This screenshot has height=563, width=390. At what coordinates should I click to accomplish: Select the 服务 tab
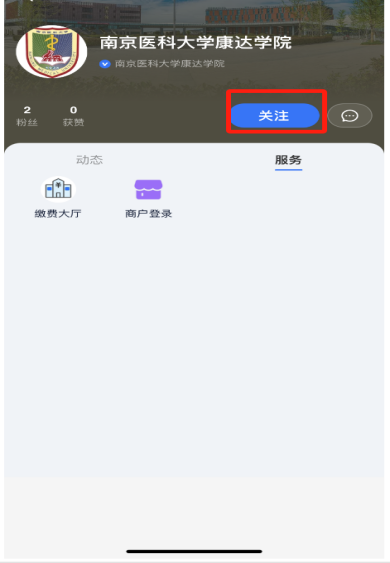288,160
